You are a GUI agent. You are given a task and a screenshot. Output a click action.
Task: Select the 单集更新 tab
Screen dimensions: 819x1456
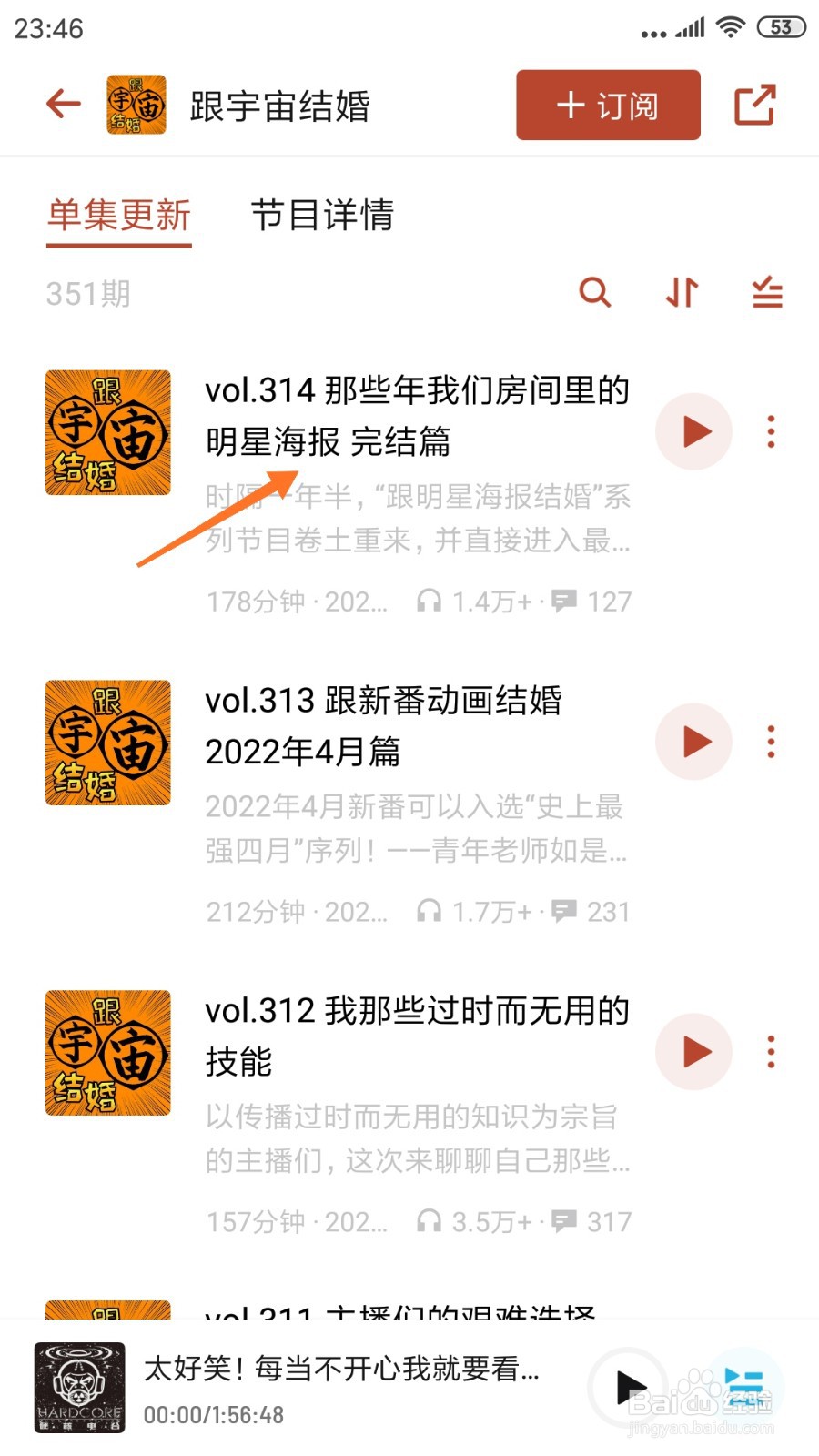[119, 216]
